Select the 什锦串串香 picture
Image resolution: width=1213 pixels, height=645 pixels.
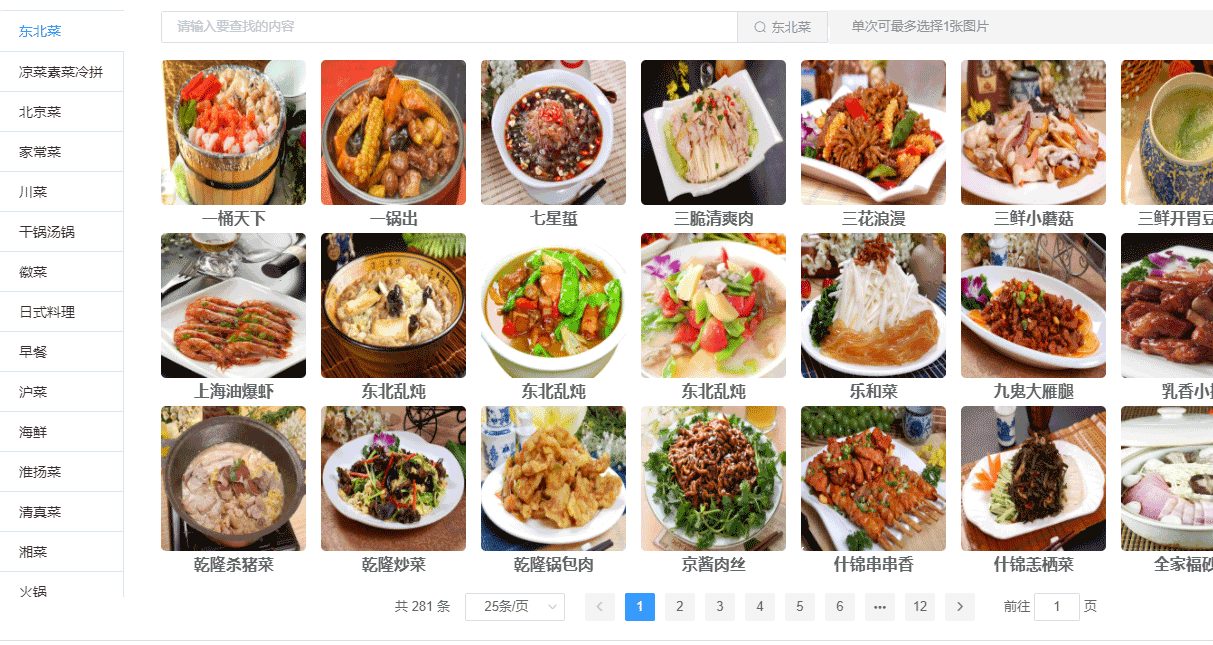(x=873, y=479)
